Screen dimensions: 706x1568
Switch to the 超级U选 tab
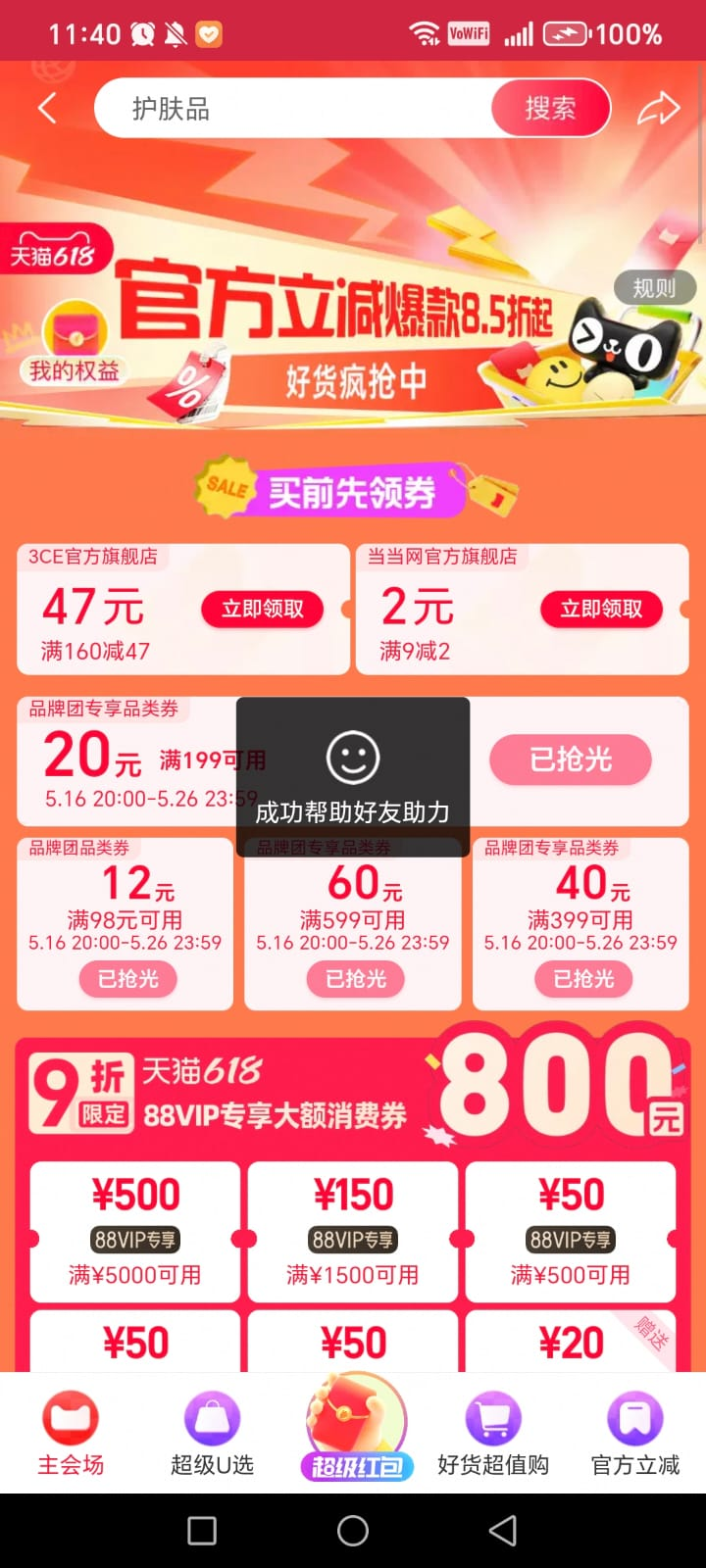pyautogui.click(x=212, y=1433)
